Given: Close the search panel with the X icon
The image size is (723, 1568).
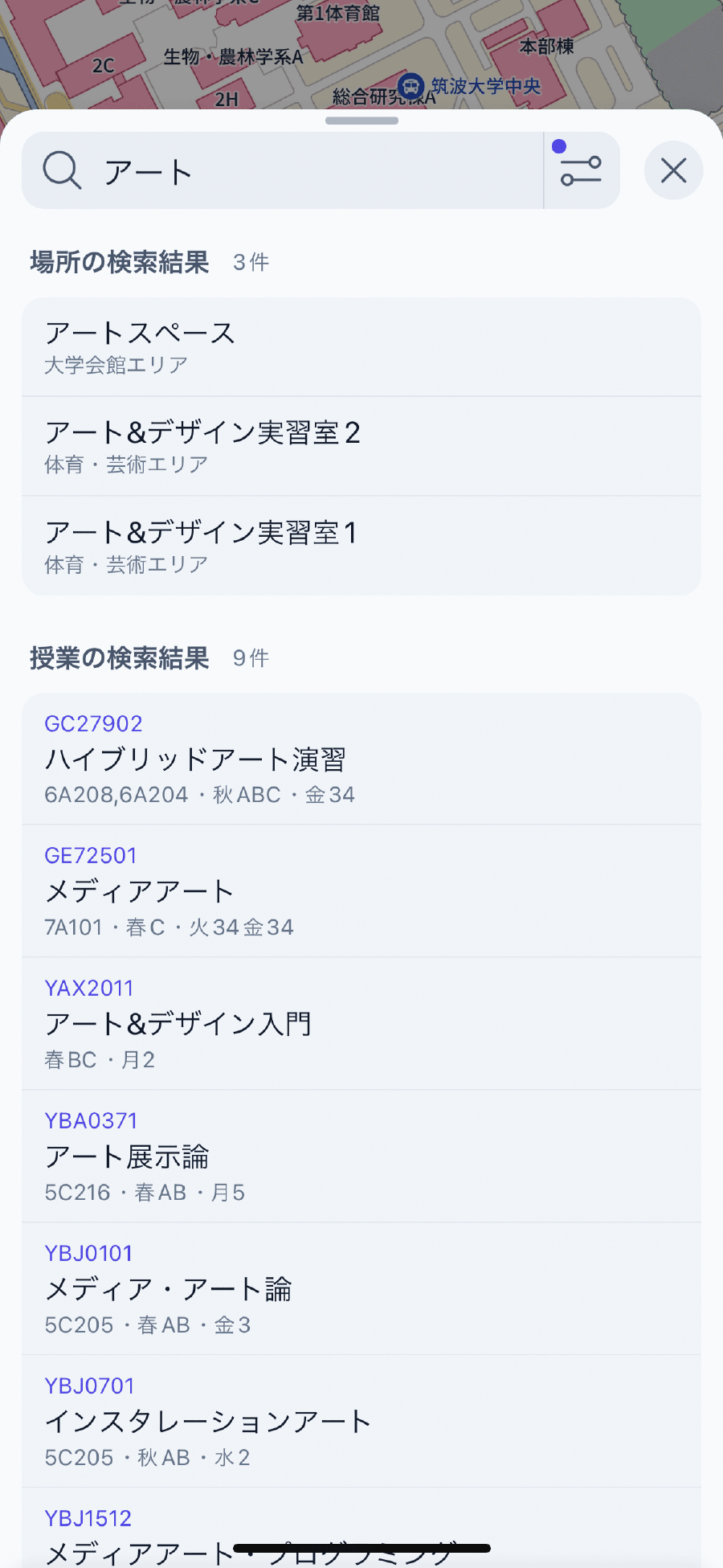Looking at the screenshot, I should (x=673, y=170).
